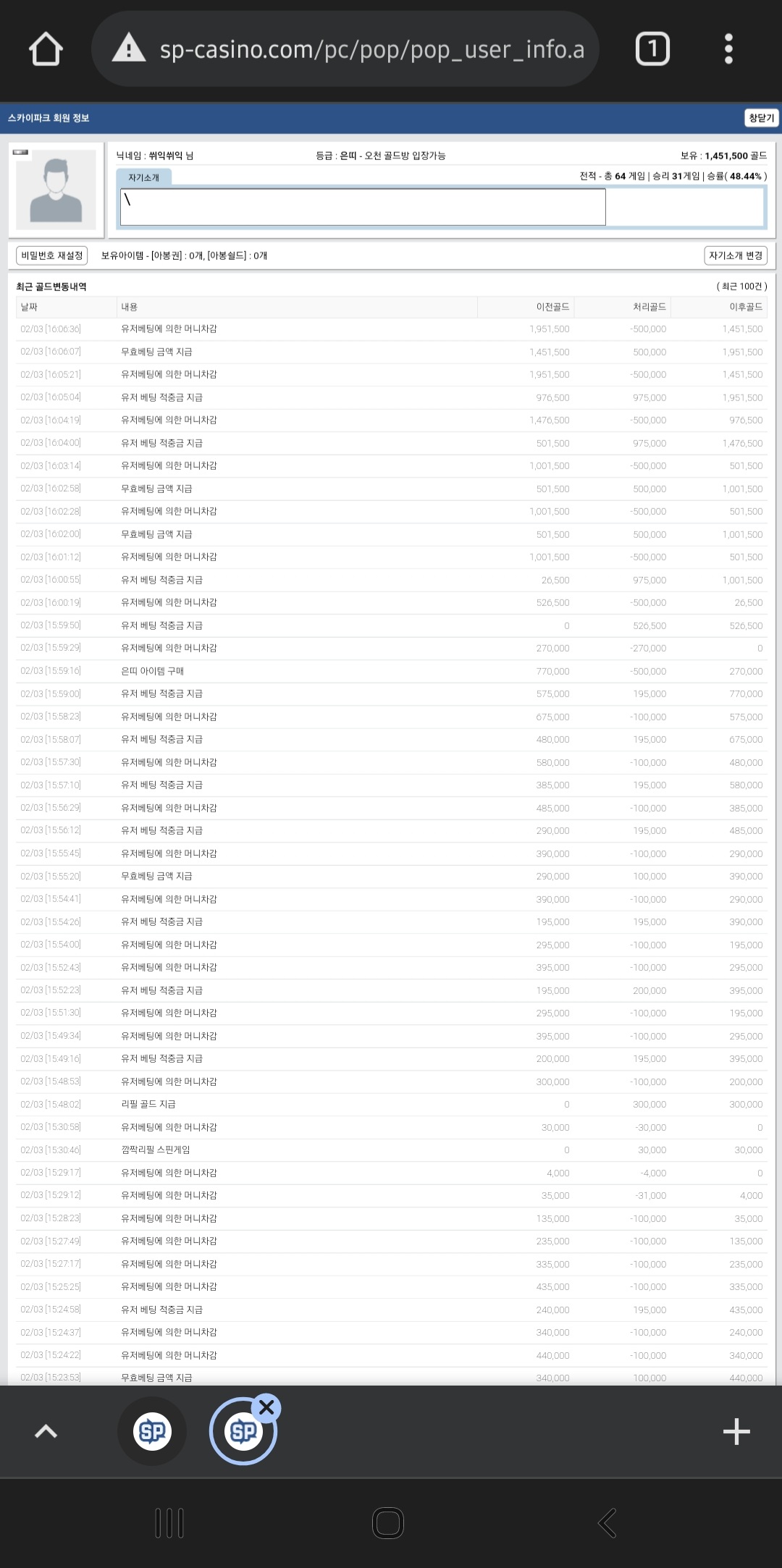Go to the browser home page
The height and width of the screenshot is (1568, 782).
(46, 49)
